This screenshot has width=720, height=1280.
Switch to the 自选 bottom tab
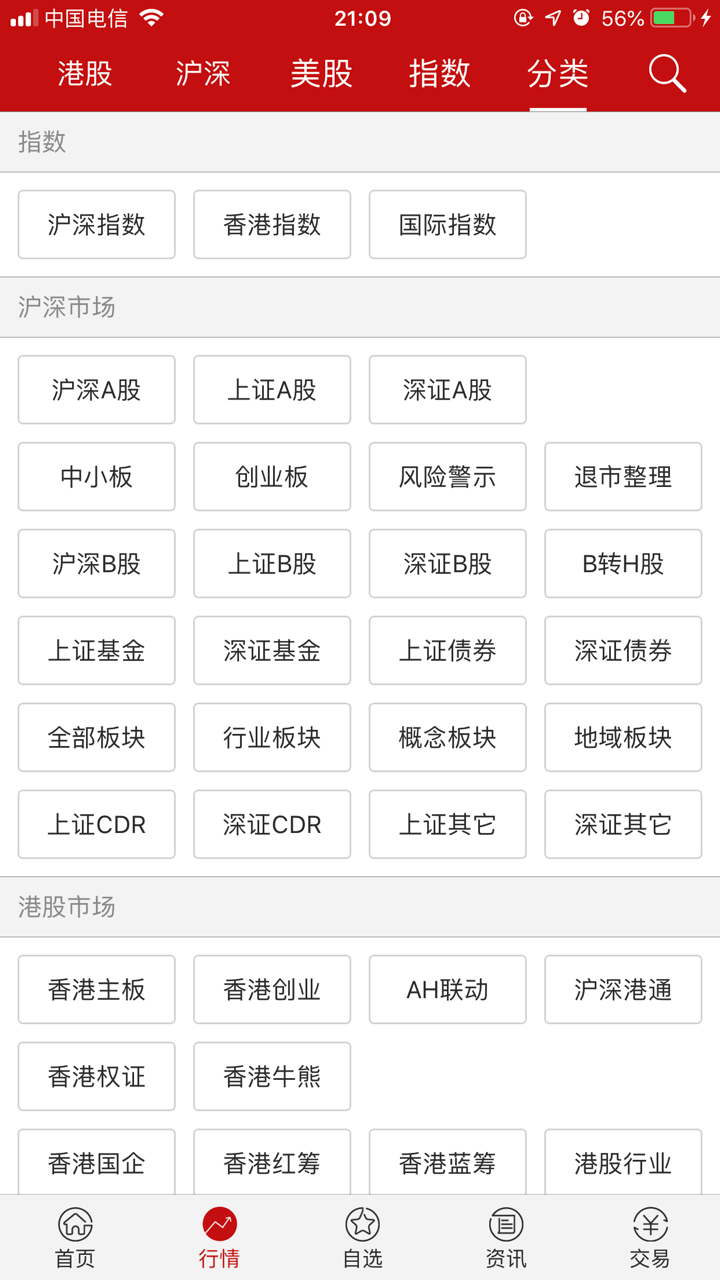click(362, 1237)
